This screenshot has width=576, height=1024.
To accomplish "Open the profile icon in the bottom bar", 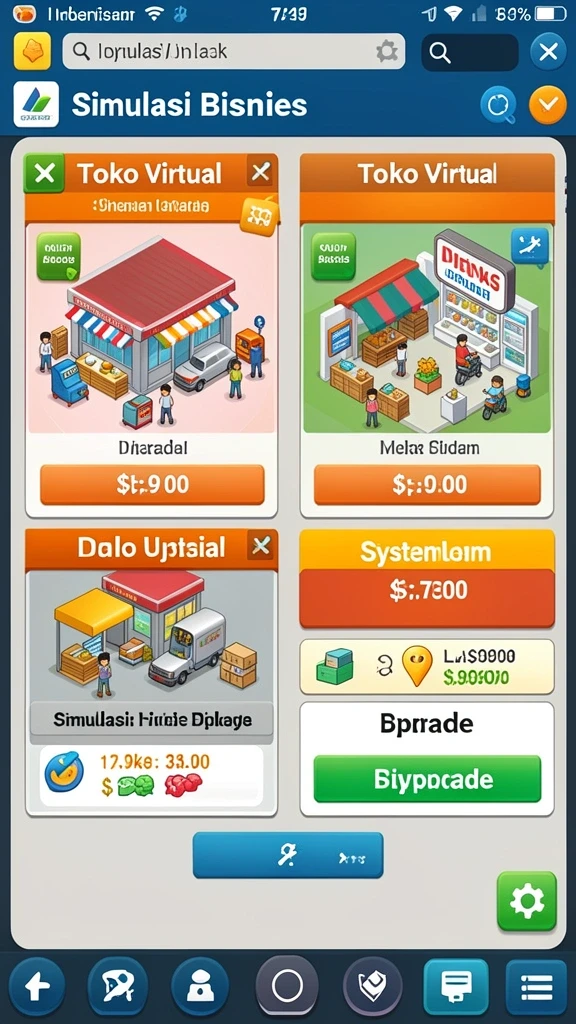I will pyautogui.click(x=200, y=986).
